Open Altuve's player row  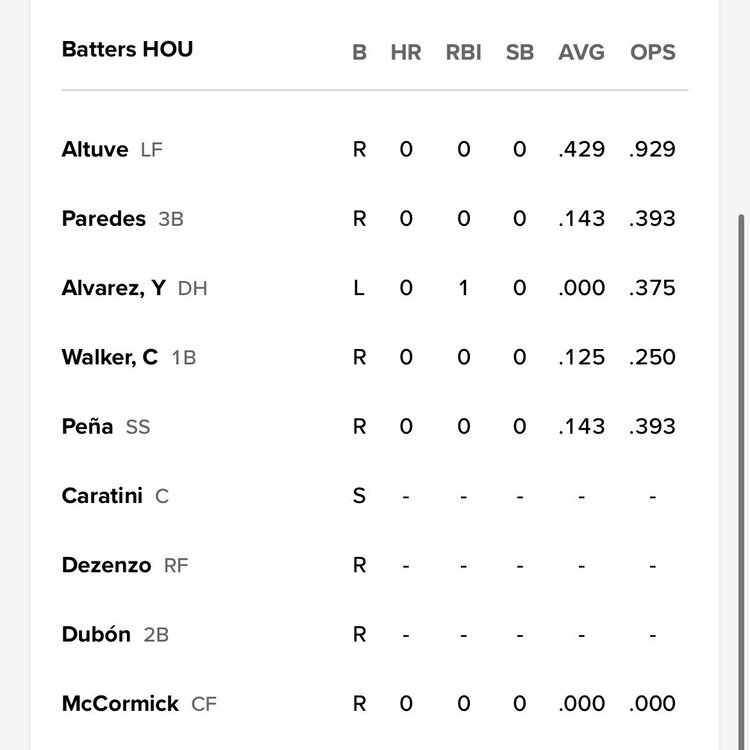96,150
